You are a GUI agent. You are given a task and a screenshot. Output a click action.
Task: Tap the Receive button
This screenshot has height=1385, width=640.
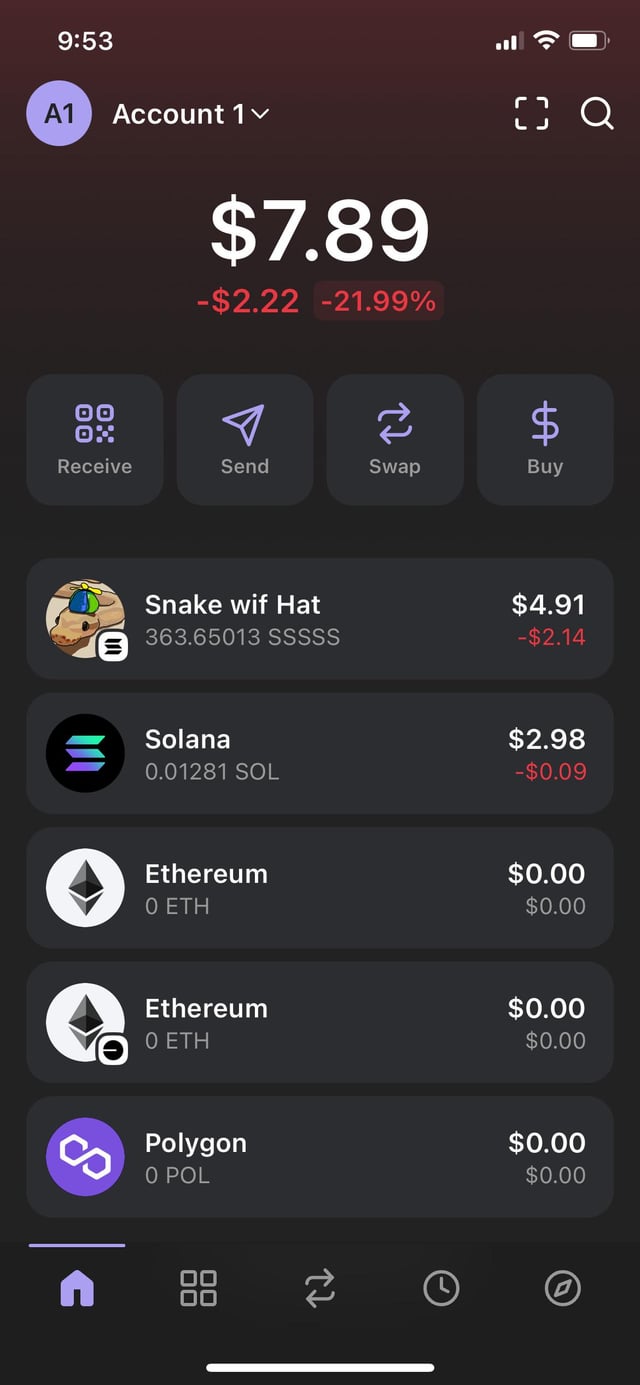tap(95, 439)
